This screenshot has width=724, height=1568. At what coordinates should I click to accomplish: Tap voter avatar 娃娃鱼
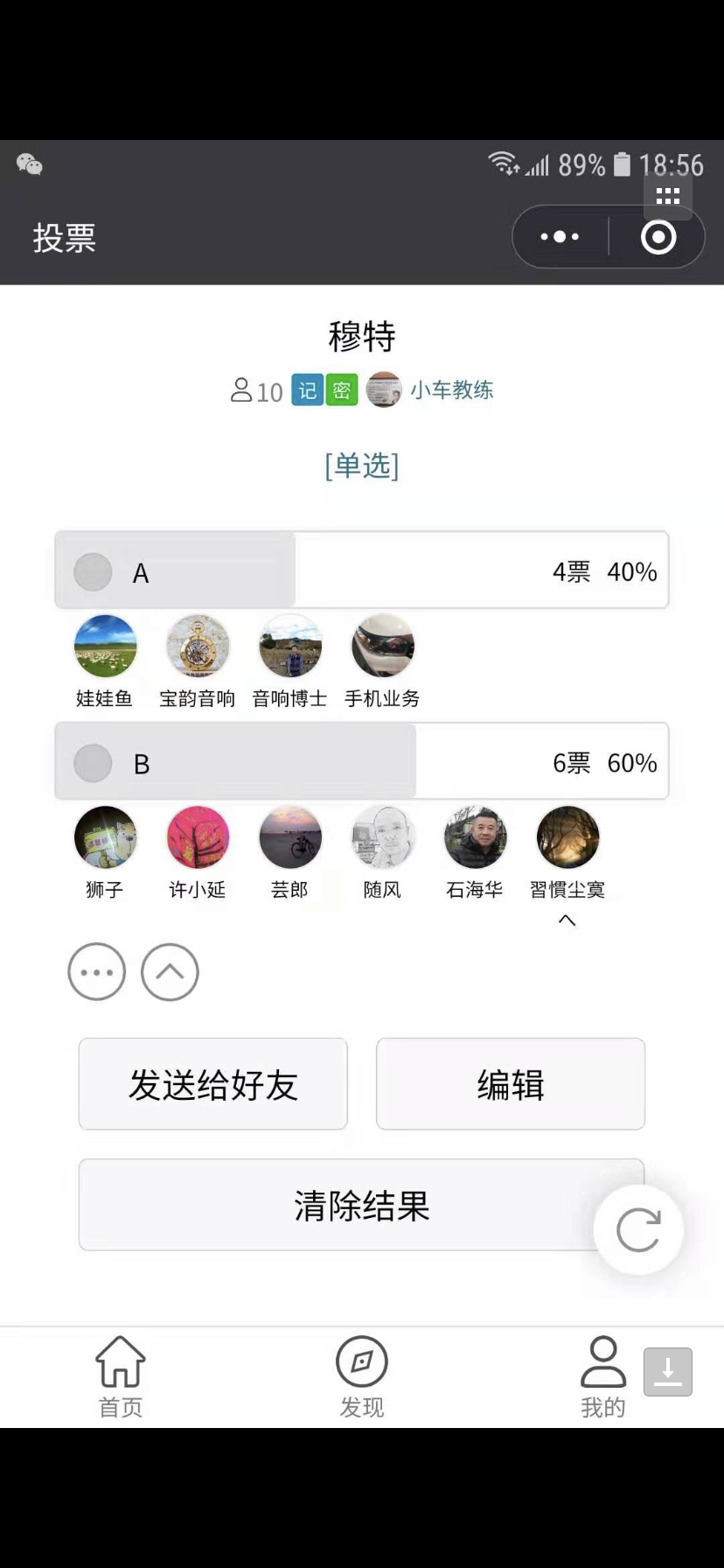click(106, 646)
